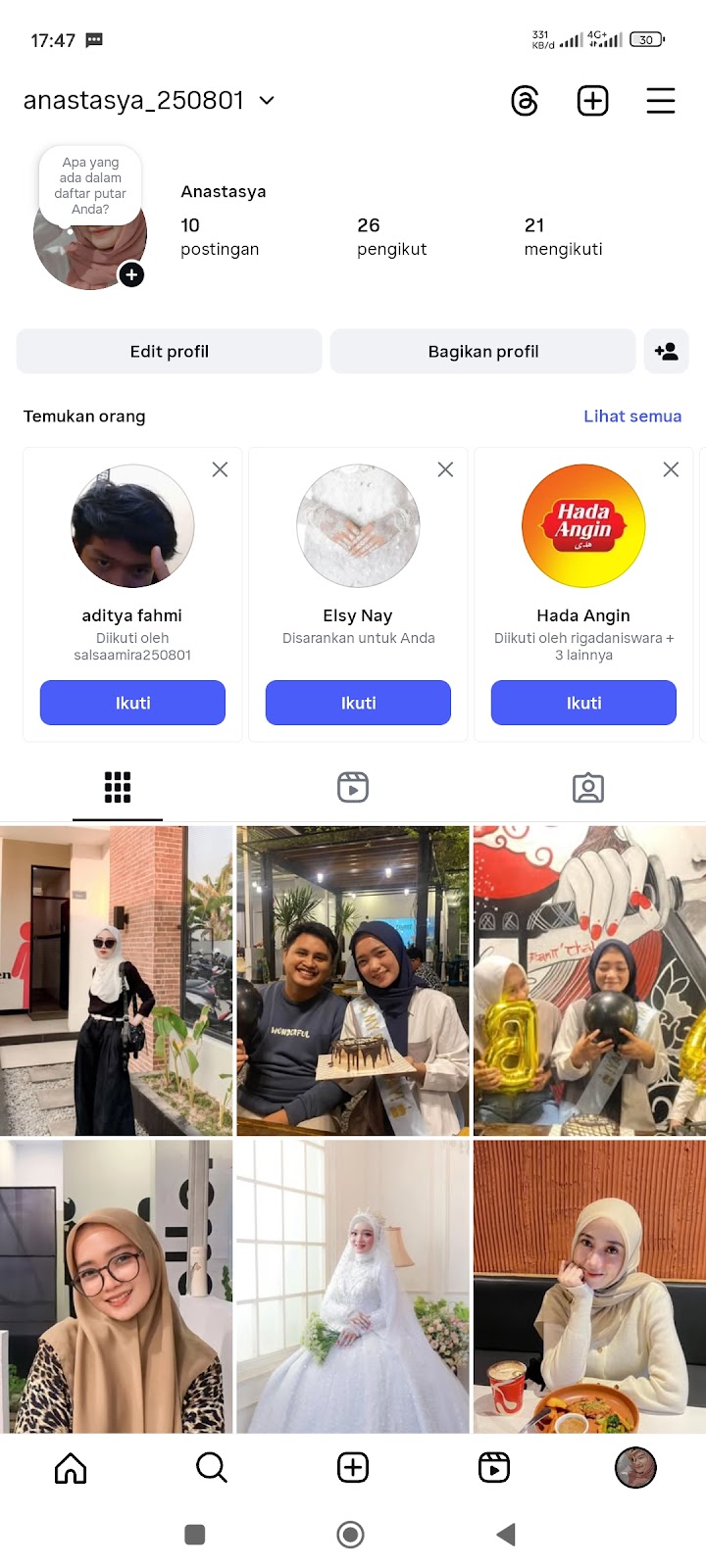Open the wedding dress post
The width and height of the screenshot is (706, 1568).
(x=353, y=1286)
